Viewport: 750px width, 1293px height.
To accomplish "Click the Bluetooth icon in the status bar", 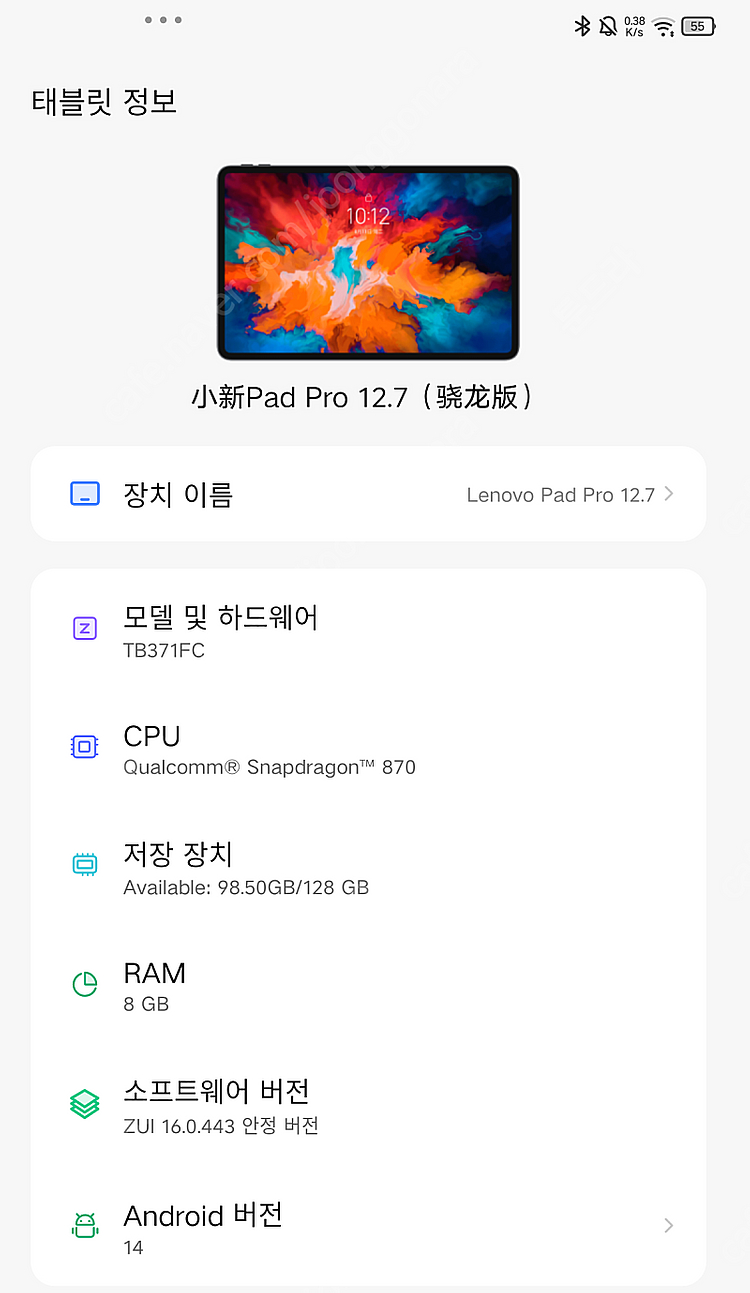I will point(584,27).
